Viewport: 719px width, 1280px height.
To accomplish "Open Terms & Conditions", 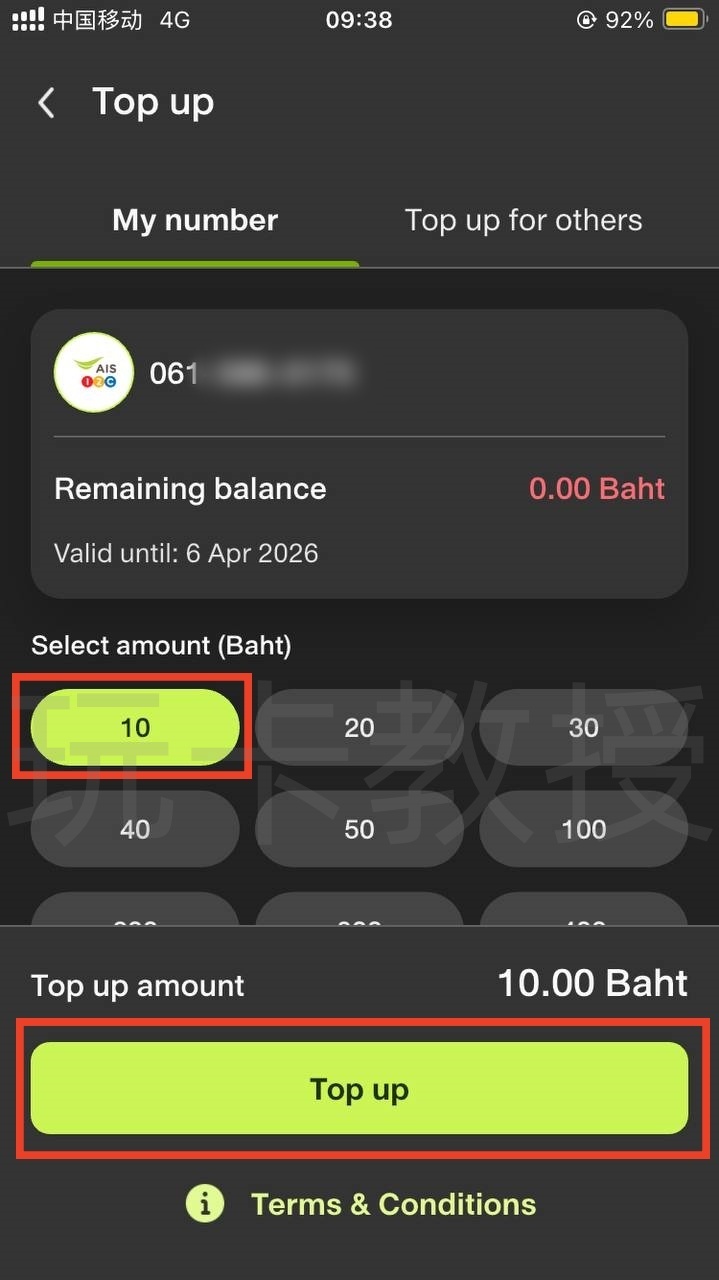I will point(392,1204).
